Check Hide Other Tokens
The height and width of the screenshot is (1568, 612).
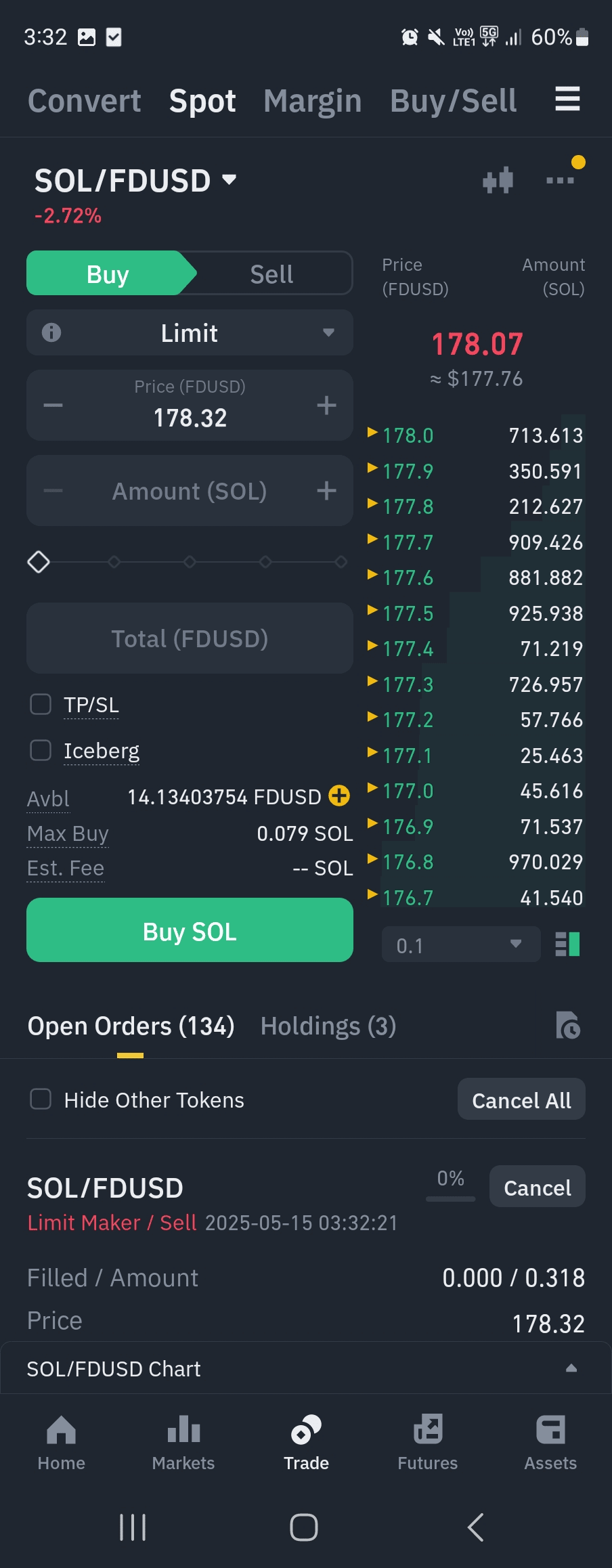pyautogui.click(x=41, y=1099)
